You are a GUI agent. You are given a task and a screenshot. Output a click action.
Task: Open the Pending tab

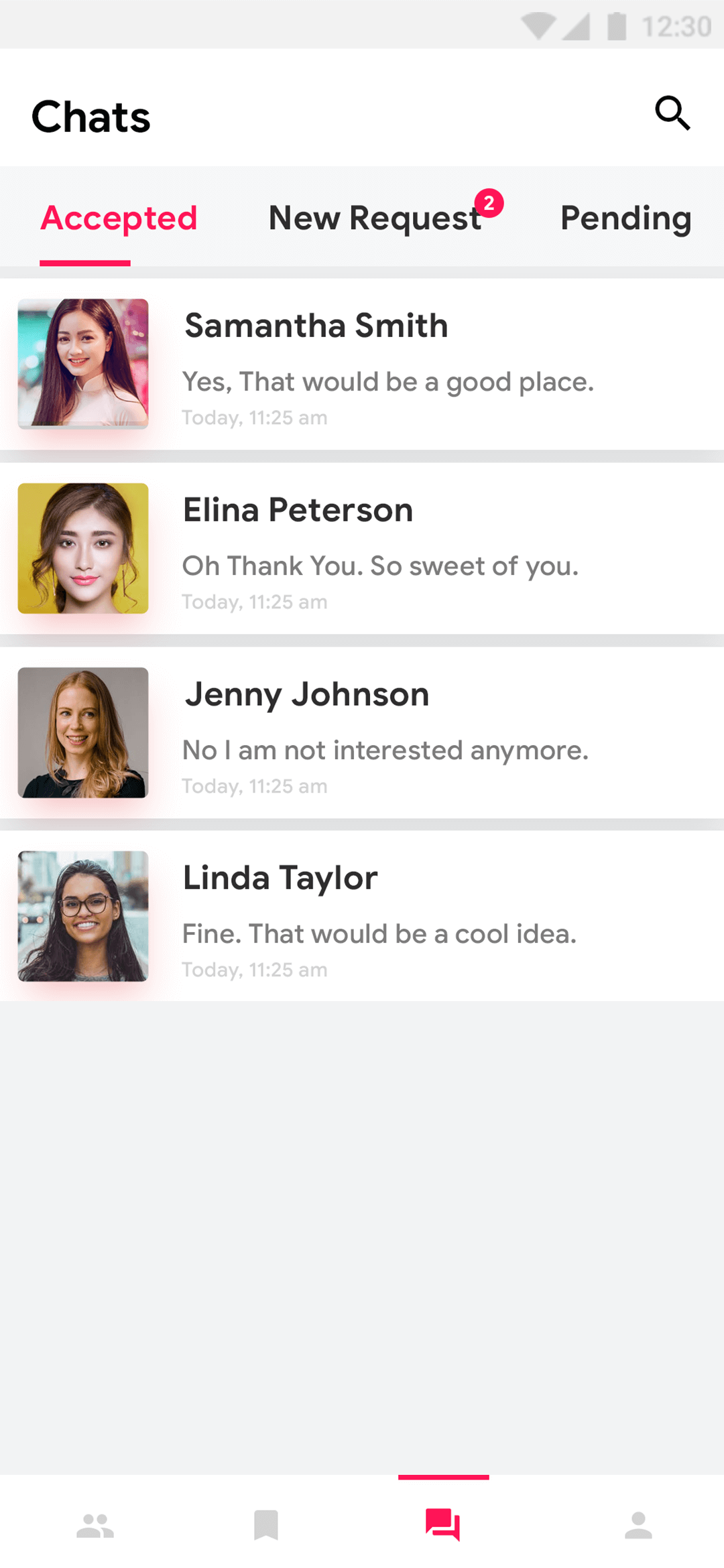pyautogui.click(x=626, y=218)
